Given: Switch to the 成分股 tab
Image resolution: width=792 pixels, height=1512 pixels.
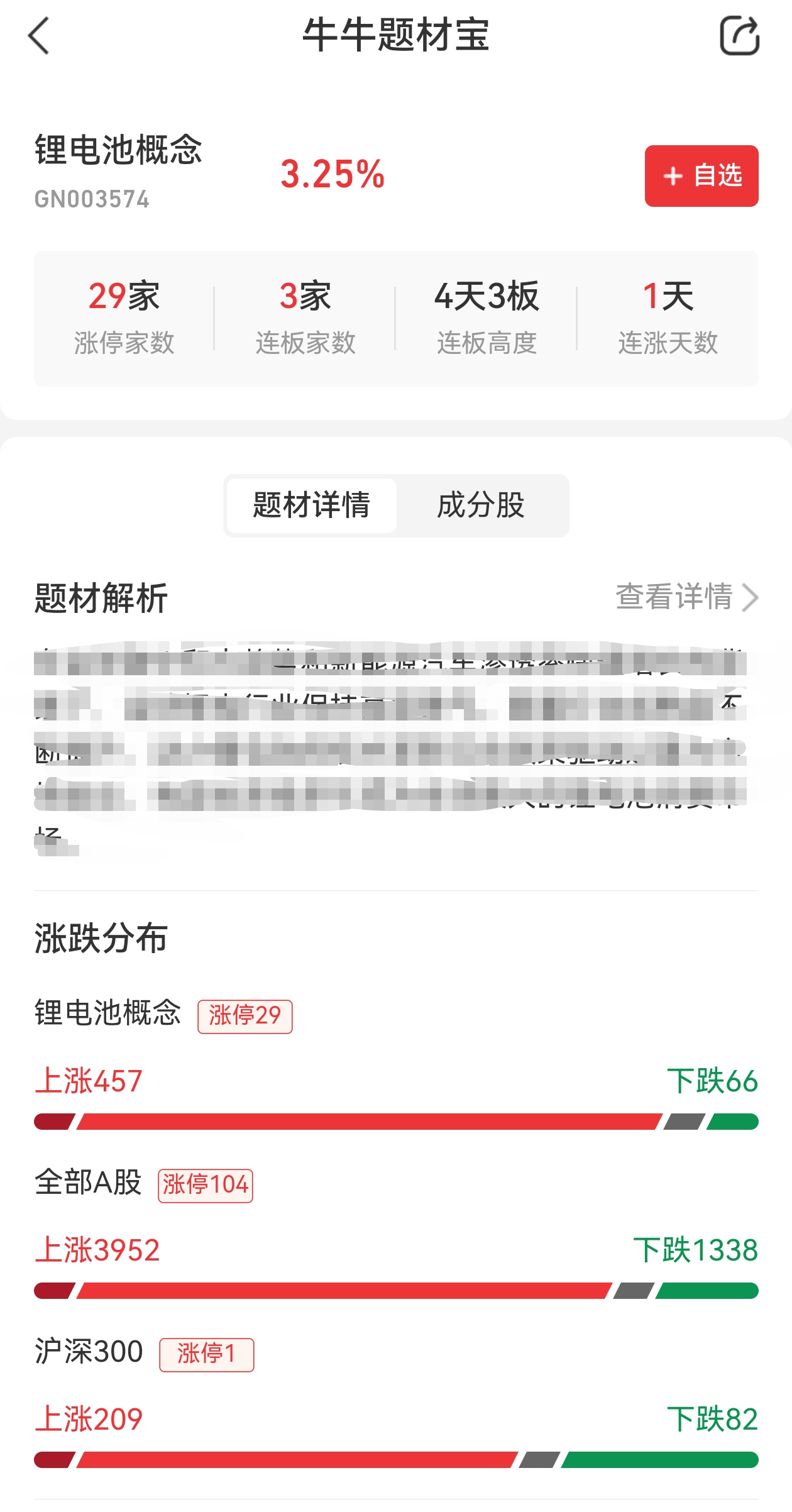Looking at the screenshot, I should [481, 505].
